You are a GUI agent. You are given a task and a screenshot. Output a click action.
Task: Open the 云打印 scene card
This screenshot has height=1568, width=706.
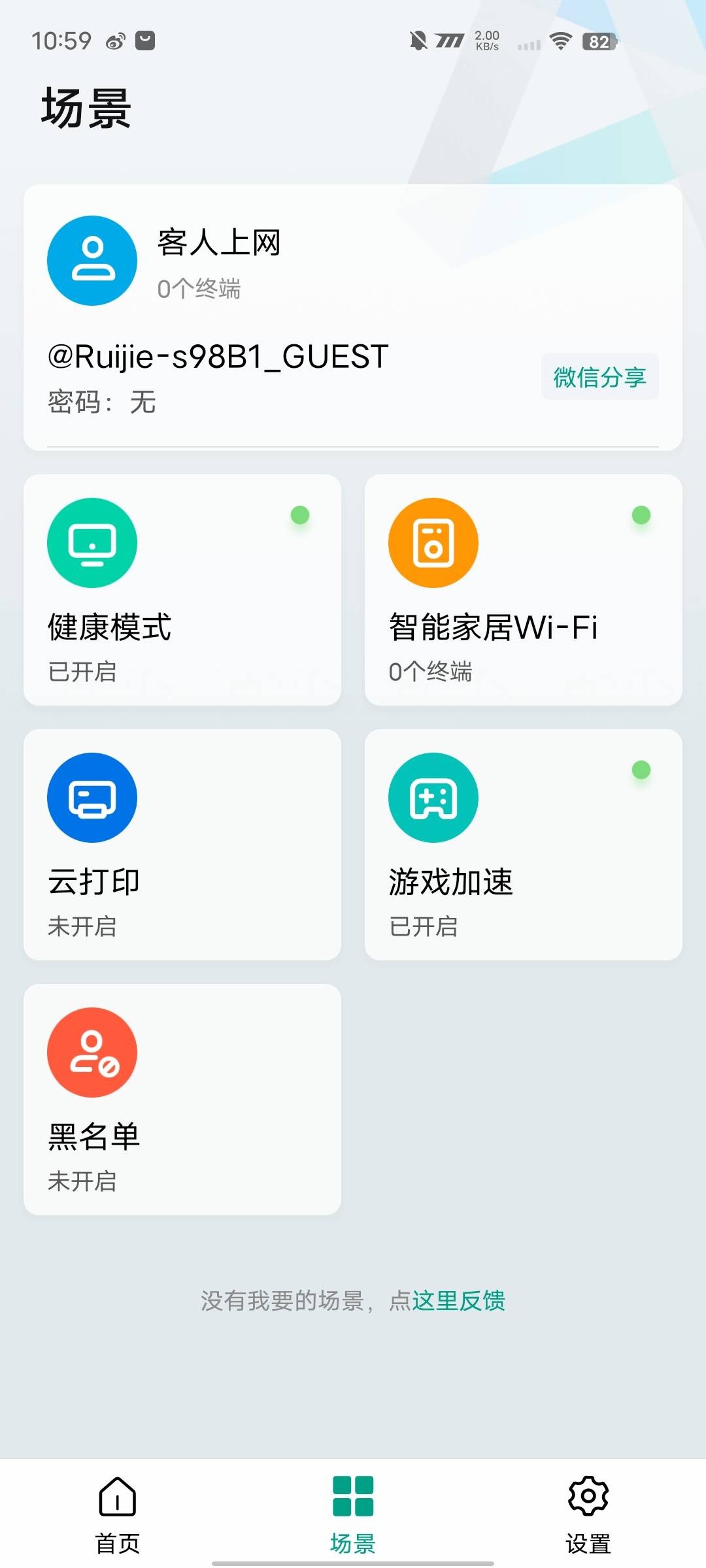tap(182, 844)
